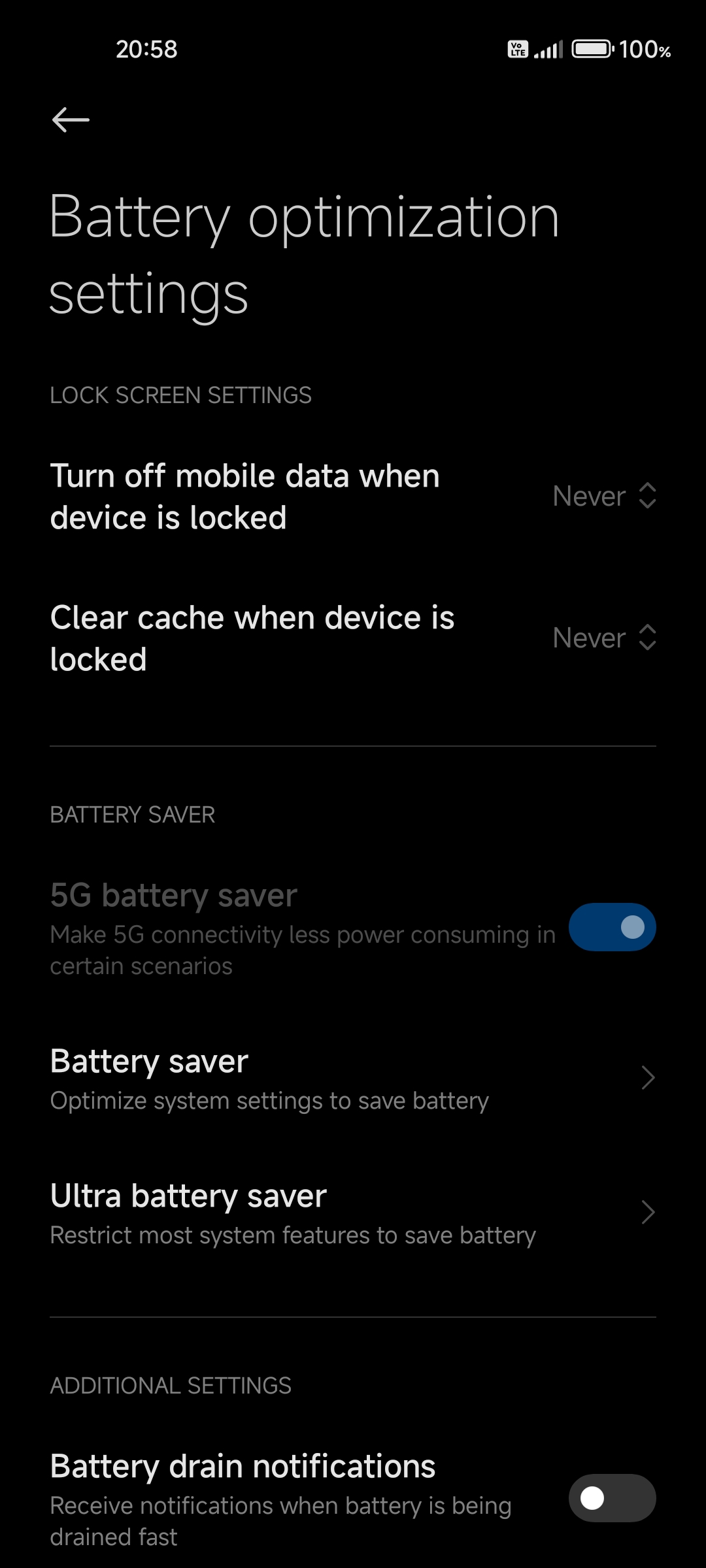Open the mobile data lock dropdown
Screen dimensions: 706x1568
604,496
